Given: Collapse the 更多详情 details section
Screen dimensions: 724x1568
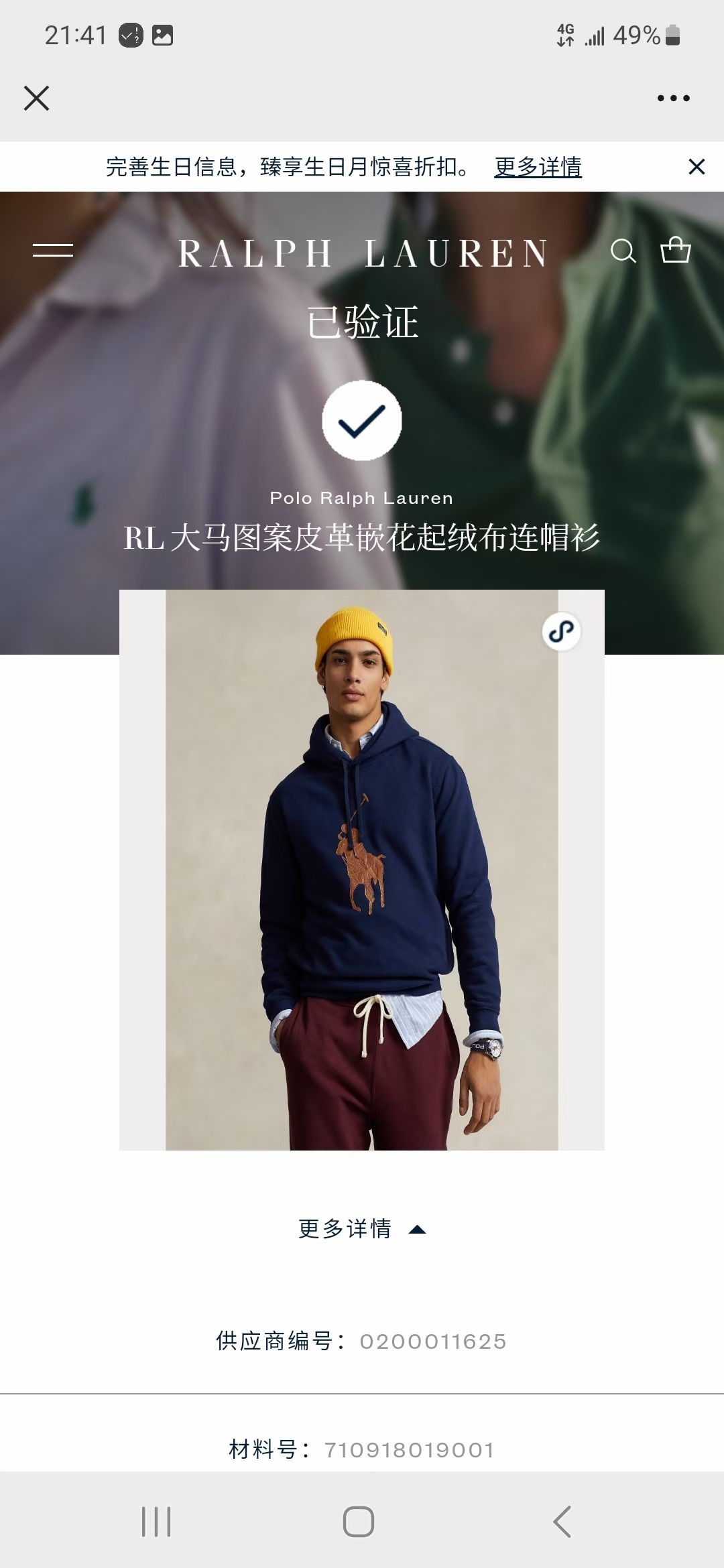Looking at the screenshot, I should 362,1229.
